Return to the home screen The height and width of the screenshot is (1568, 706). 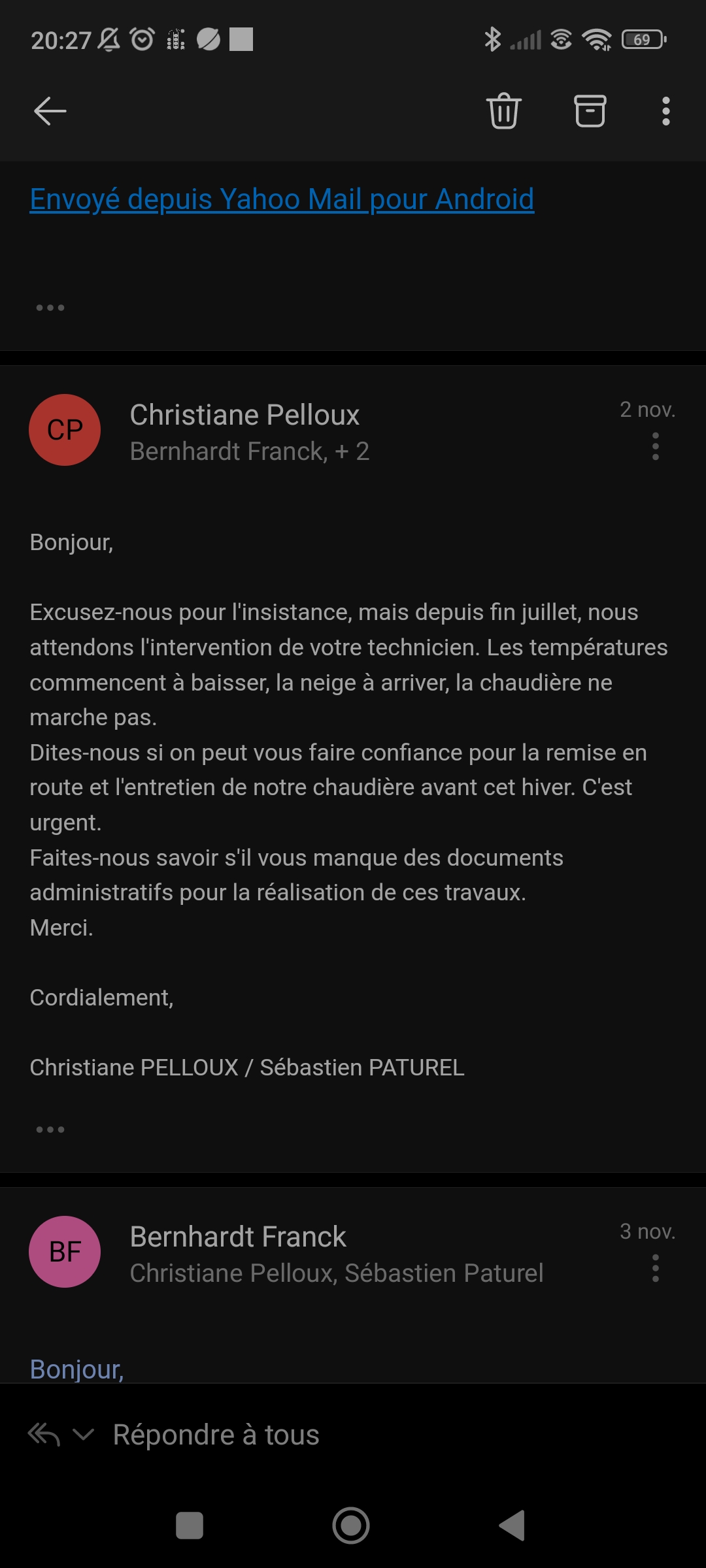(x=351, y=1526)
